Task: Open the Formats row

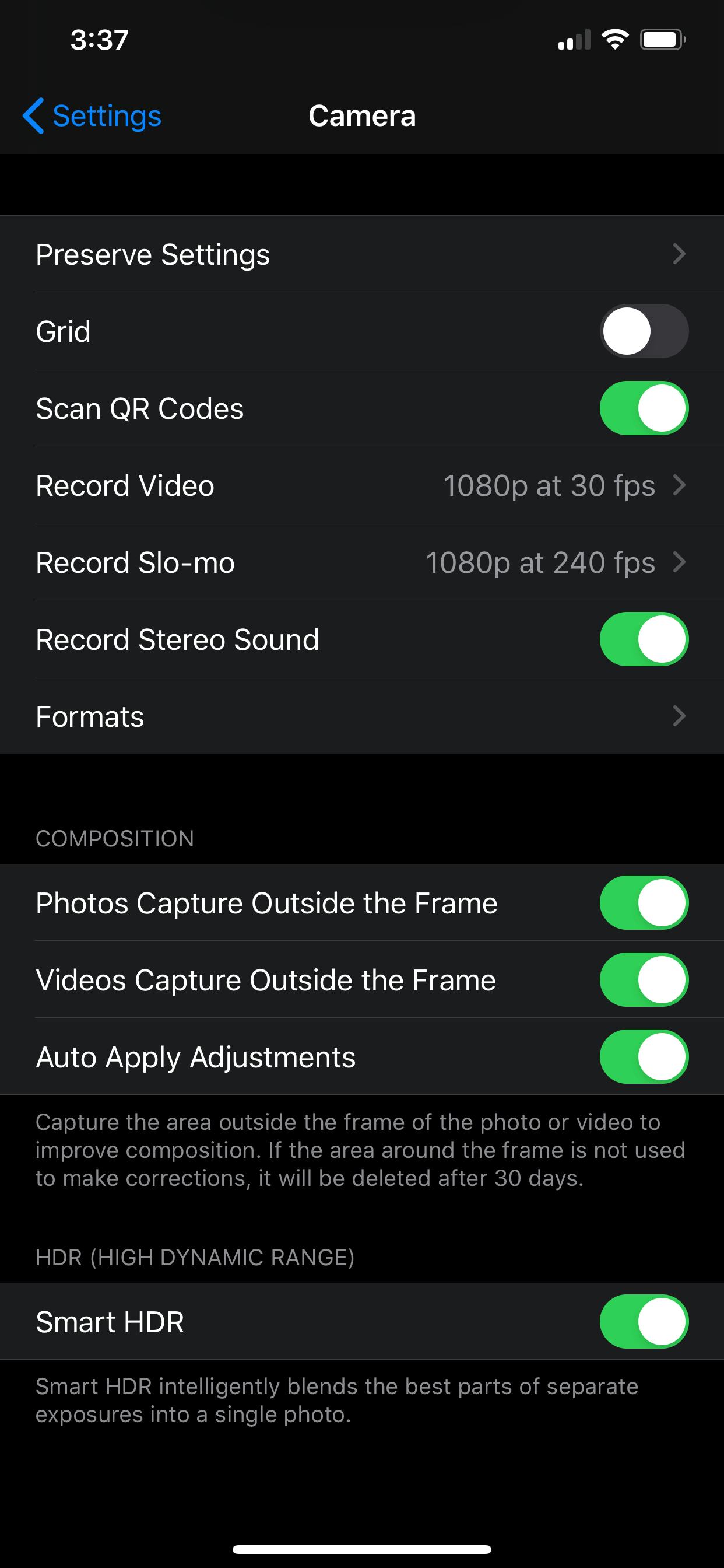Action: (x=361, y=716)
